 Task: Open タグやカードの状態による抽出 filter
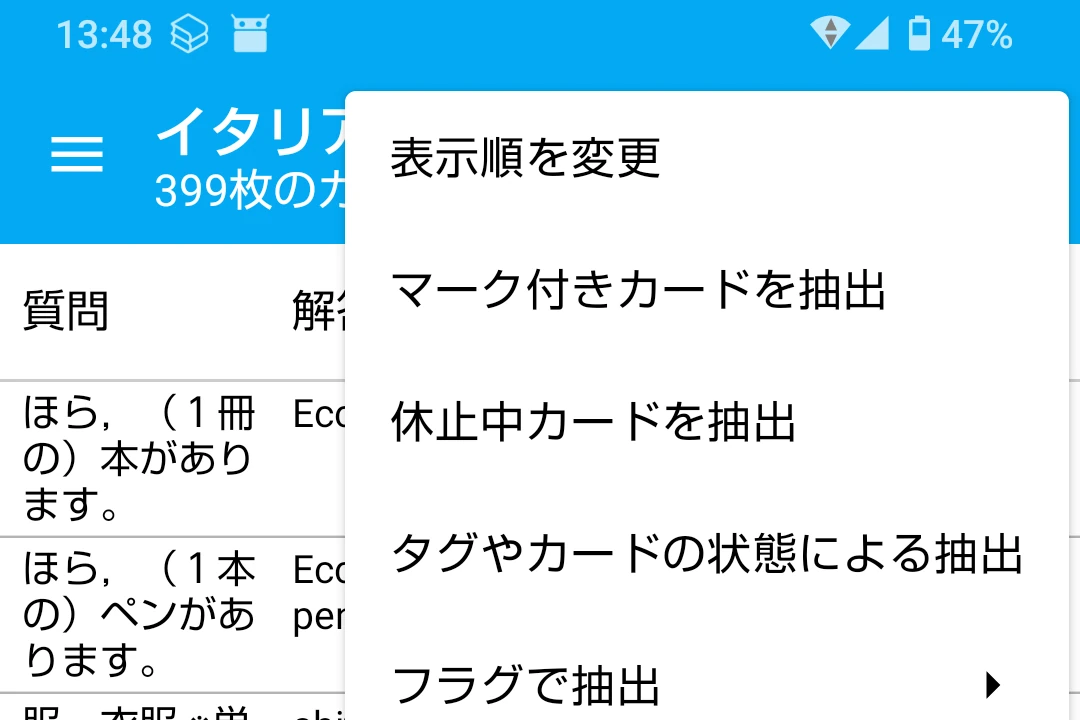[x=706, y=553]
